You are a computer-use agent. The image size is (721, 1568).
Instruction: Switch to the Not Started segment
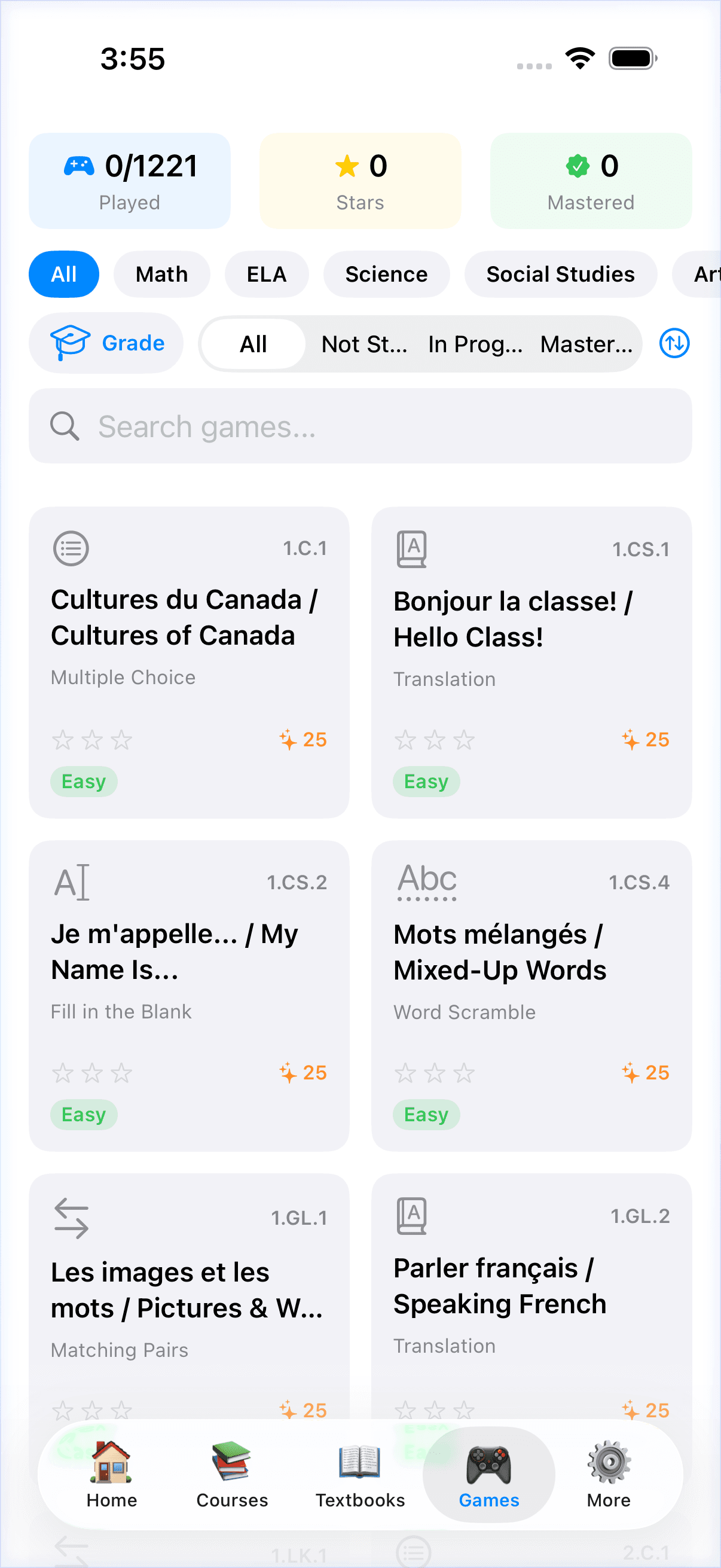(x=364, y=344)
